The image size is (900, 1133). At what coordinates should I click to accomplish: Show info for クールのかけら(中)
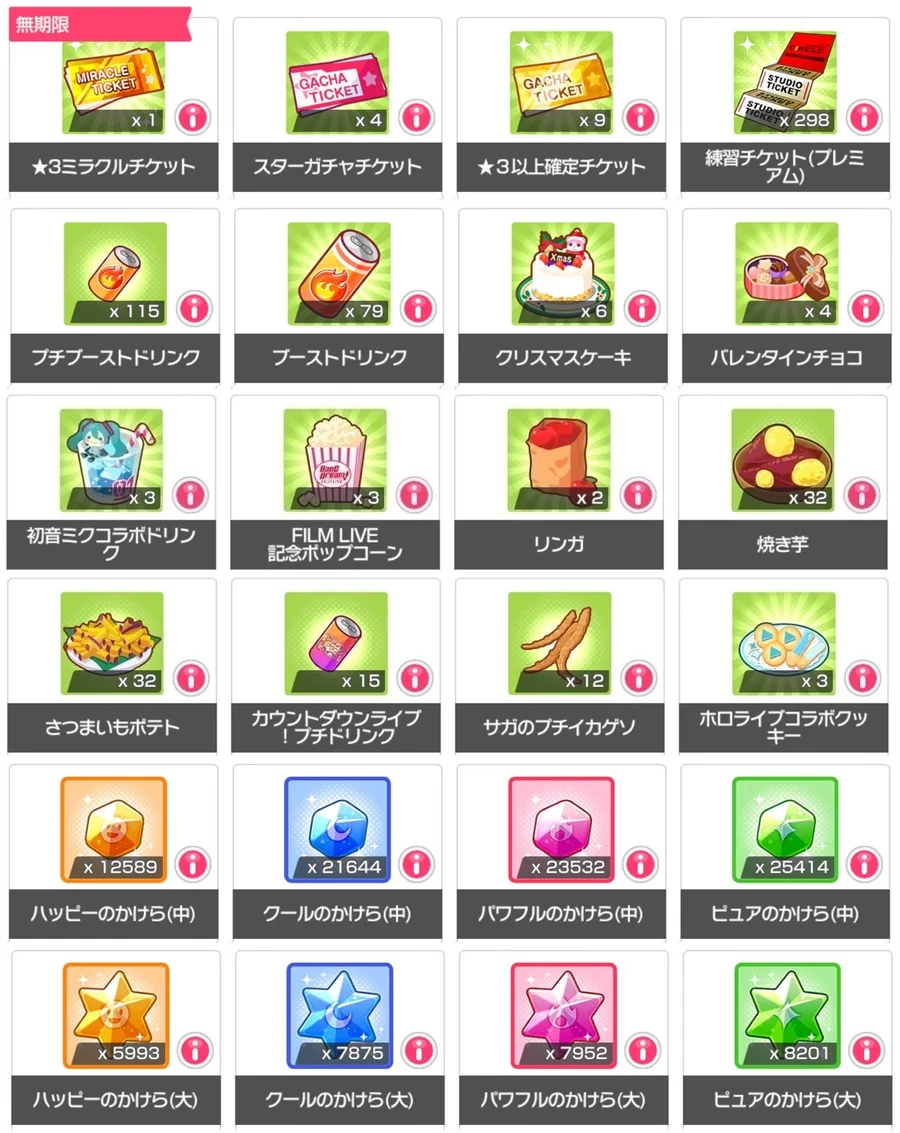click(x=417, y=864)
